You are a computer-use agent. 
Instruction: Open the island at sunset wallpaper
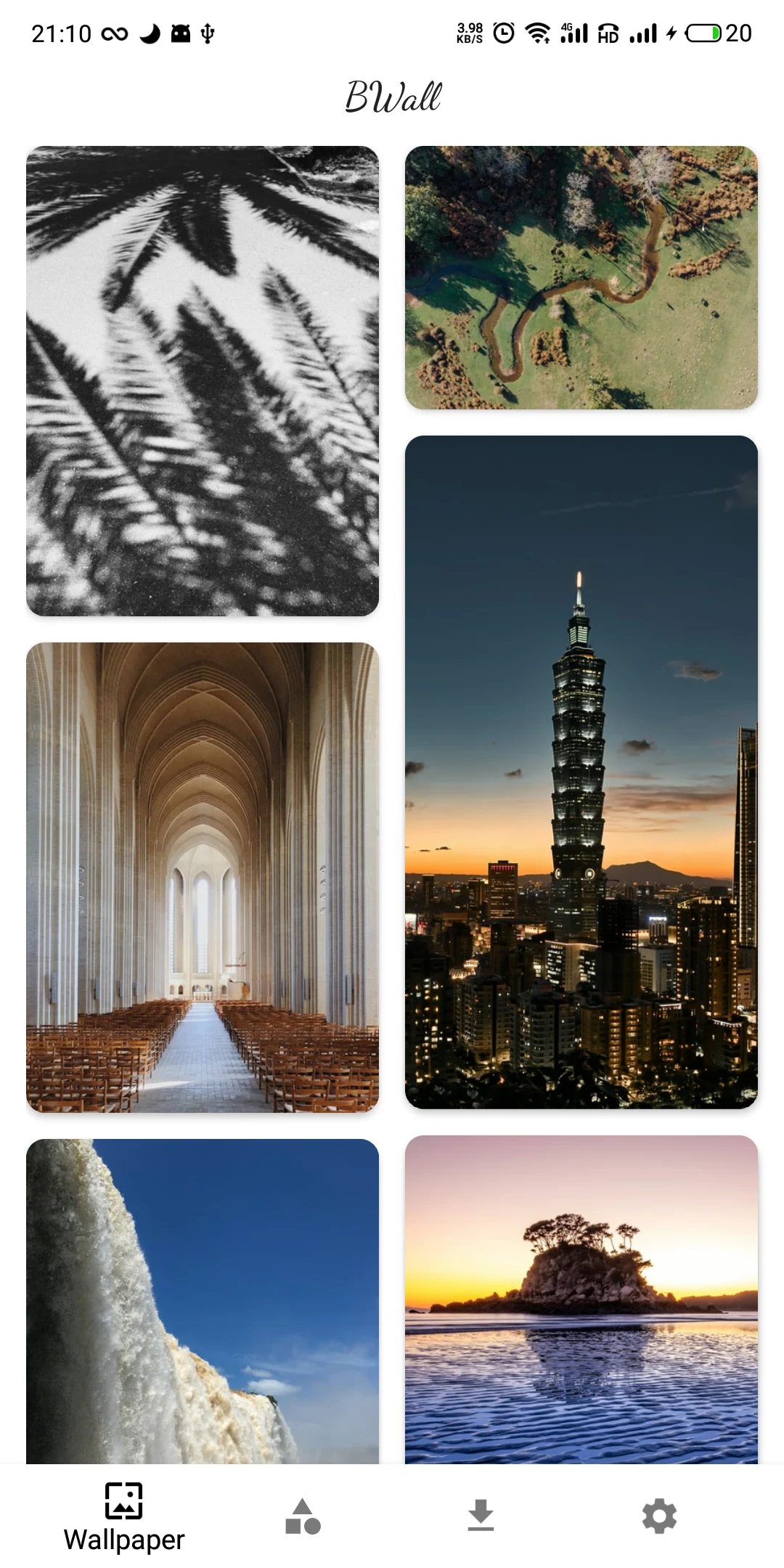pos(581,1299)
